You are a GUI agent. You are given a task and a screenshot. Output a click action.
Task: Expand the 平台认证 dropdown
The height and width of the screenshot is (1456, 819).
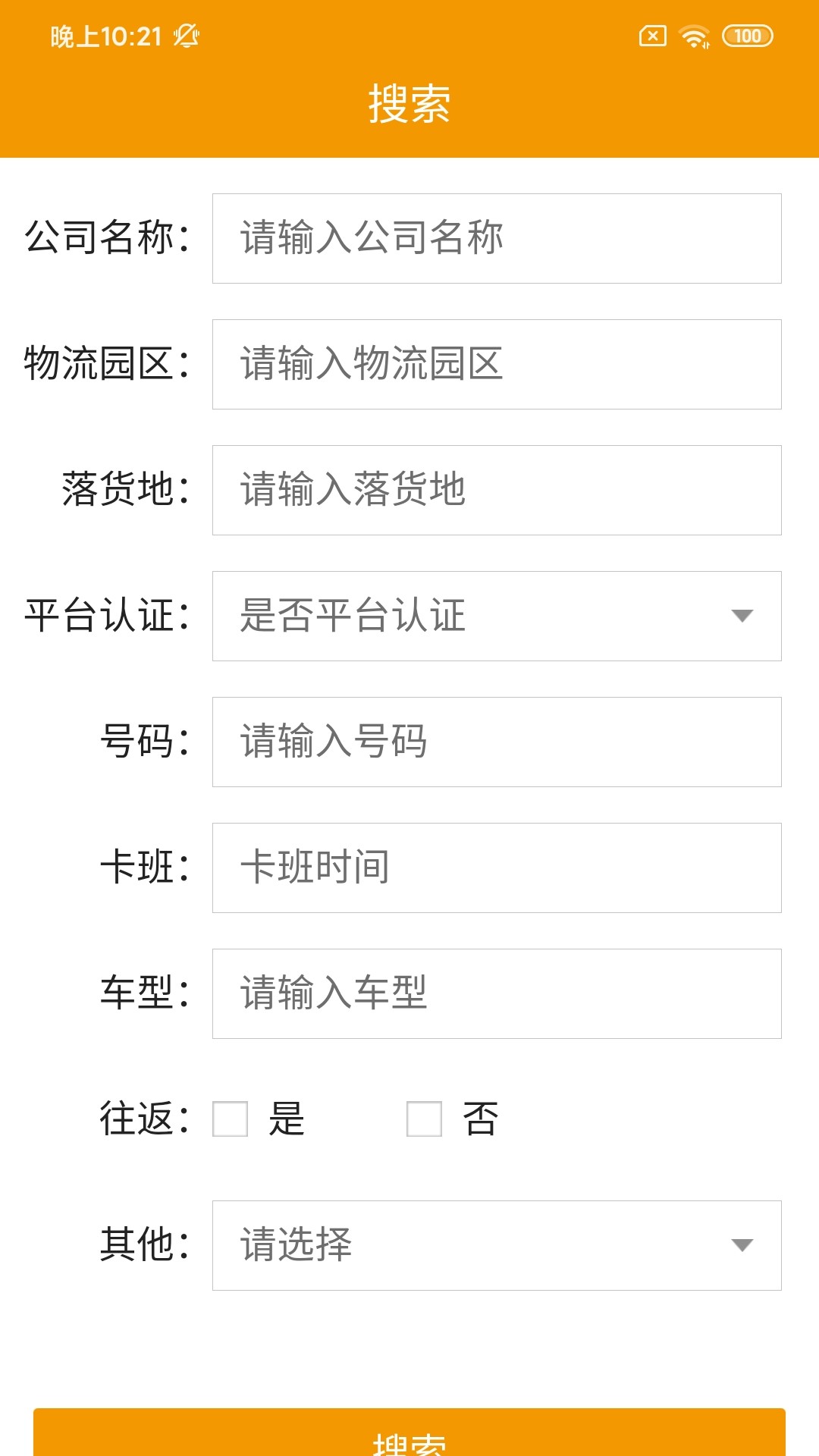(497, 617)
